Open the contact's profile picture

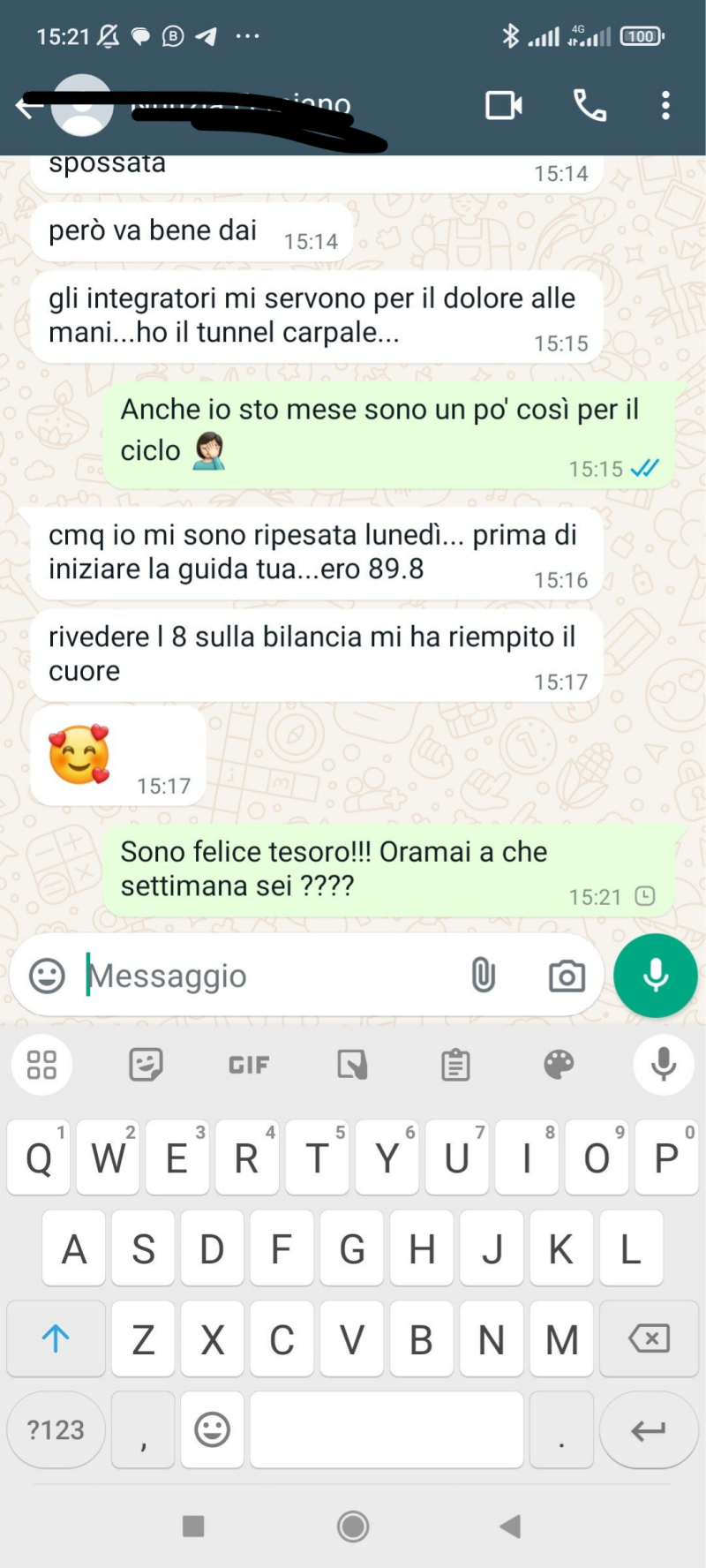click(82, 106)
